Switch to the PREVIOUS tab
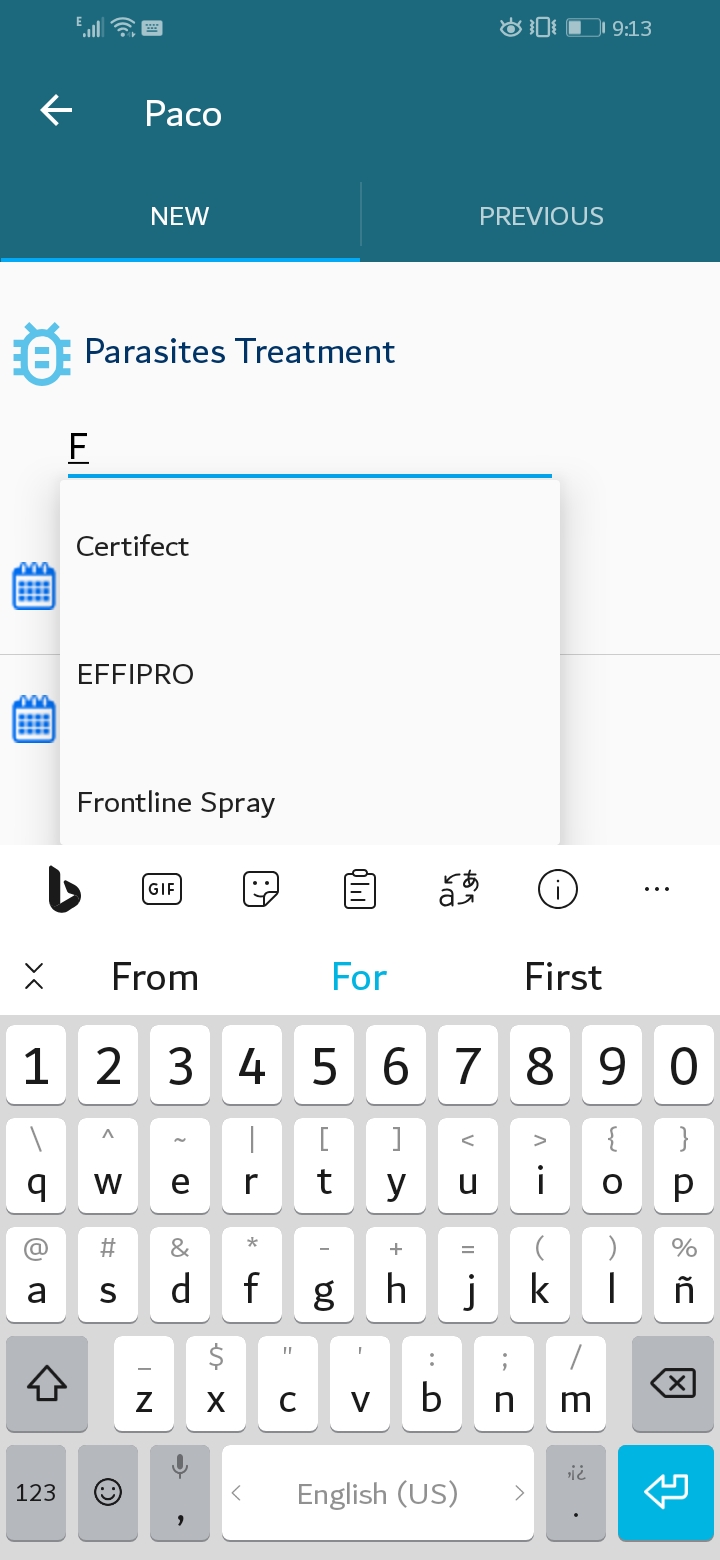 tap(541, 216)
